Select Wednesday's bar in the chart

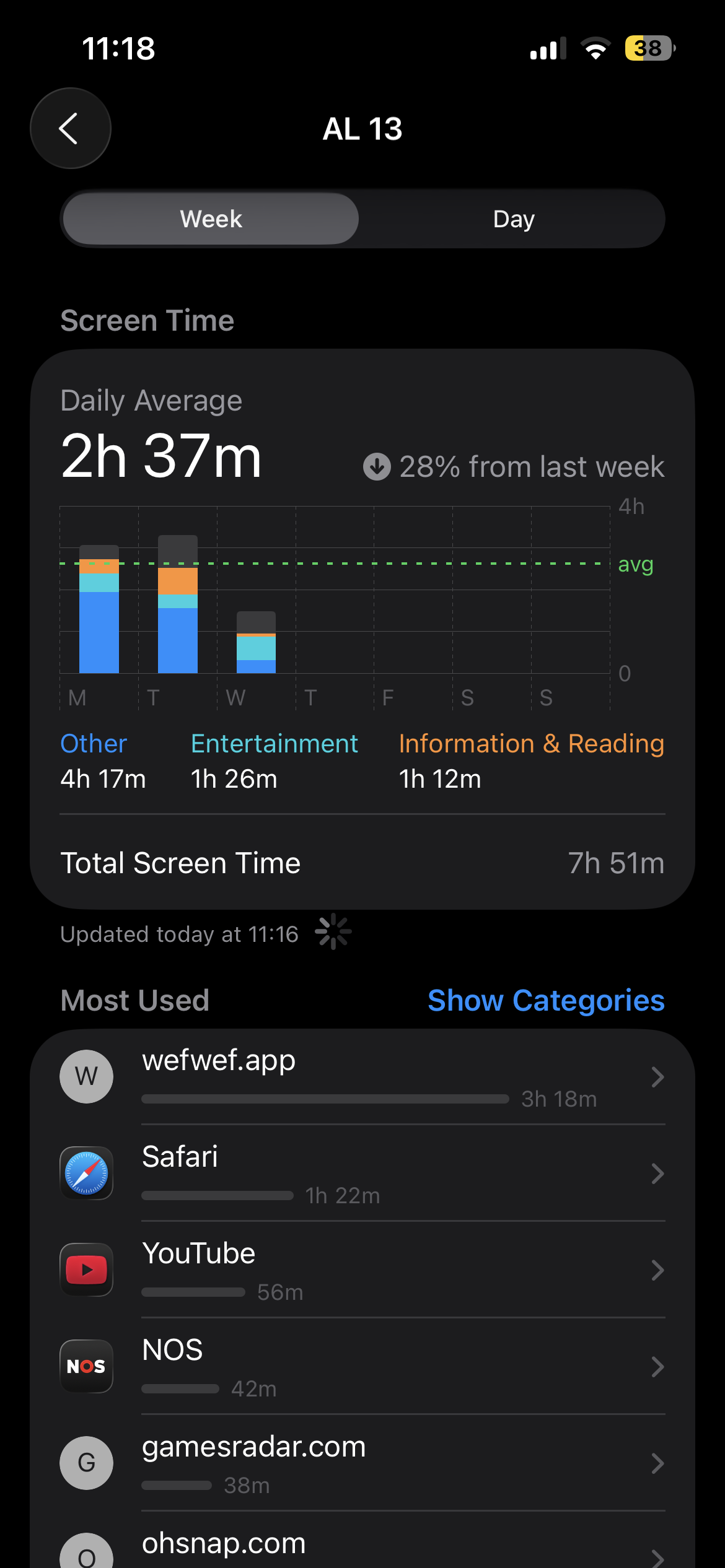256,643
